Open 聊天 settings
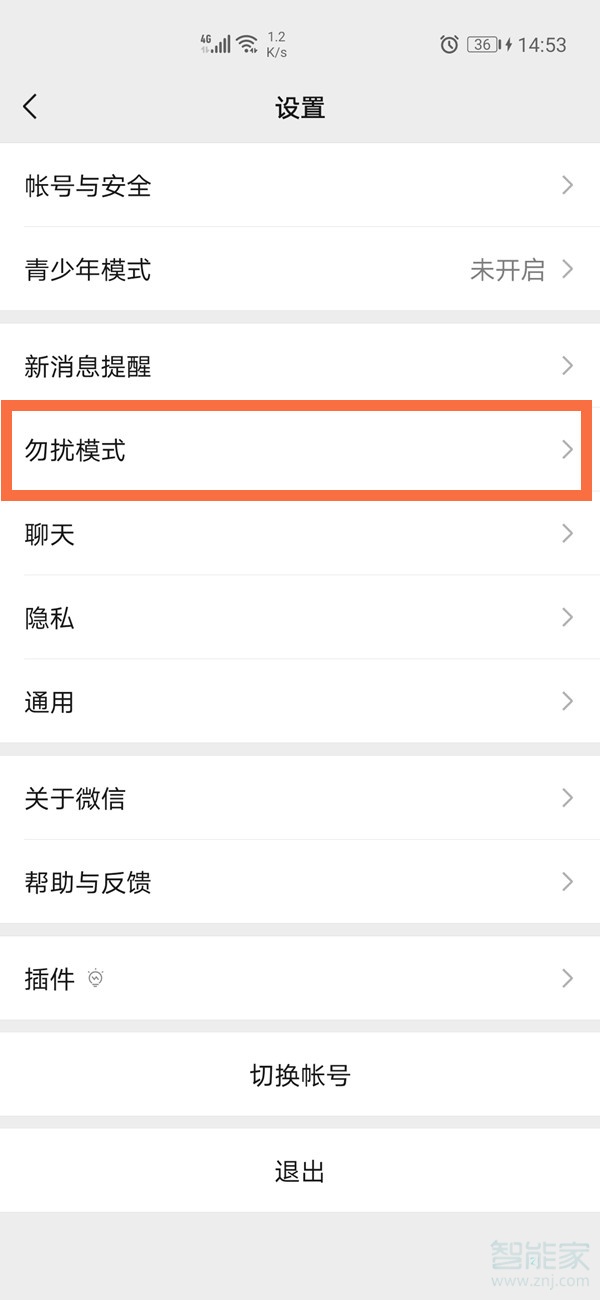600x1300 pixels. pos(300,534)
